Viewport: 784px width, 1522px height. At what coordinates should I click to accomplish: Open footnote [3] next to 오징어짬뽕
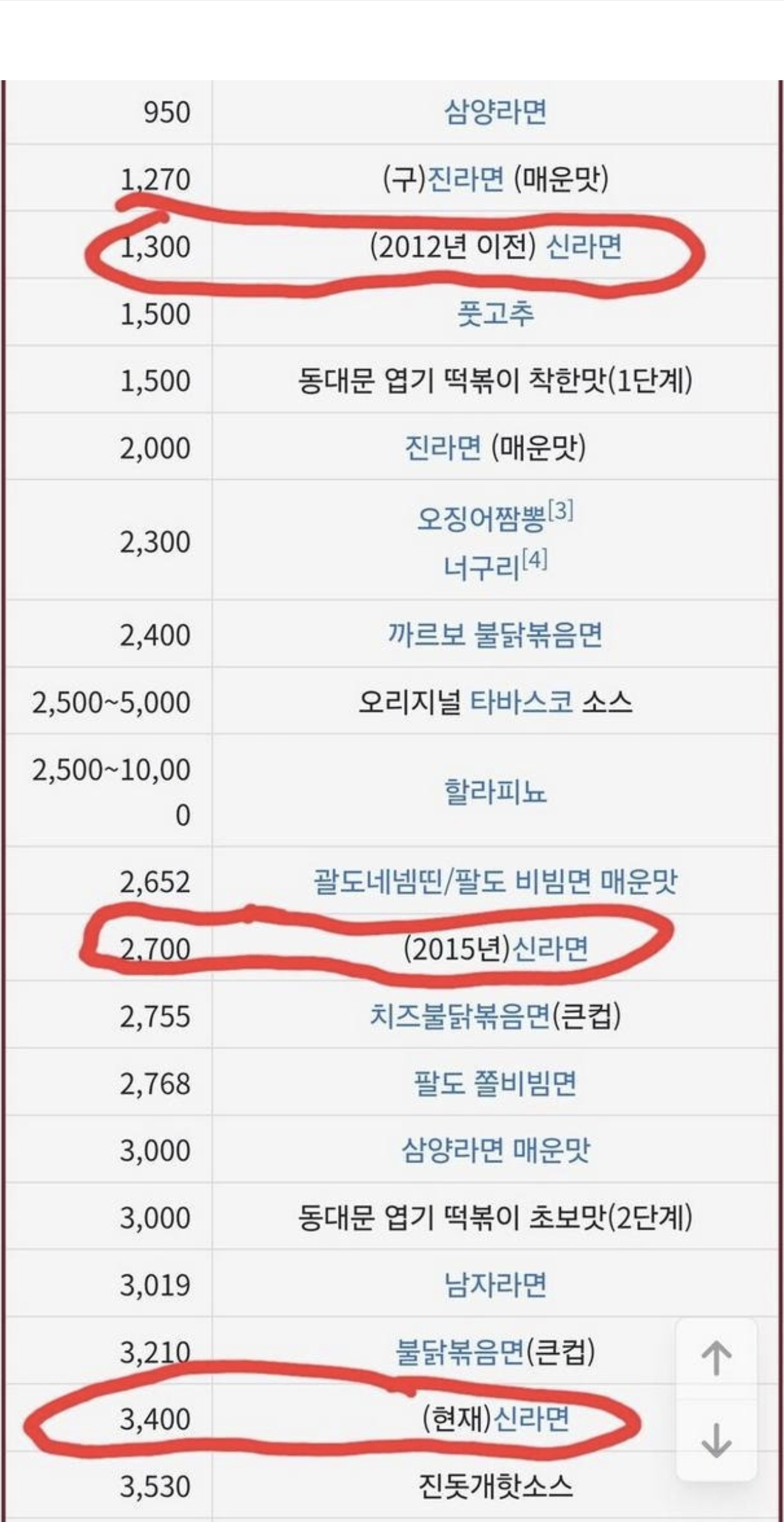(x=561, y=511)
